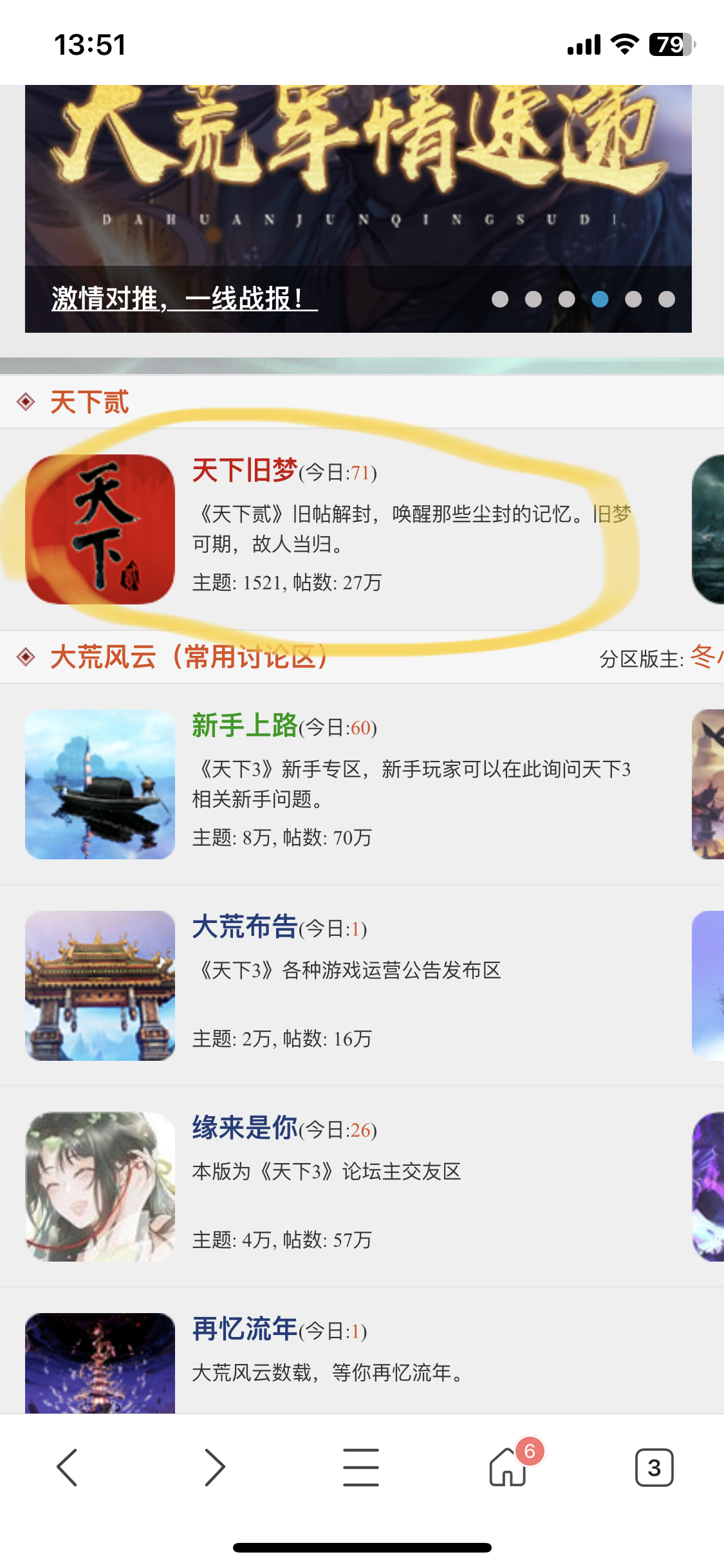The image size is (724, 1568).
Task: Tap the girl illustration for 缘来是你
Action: pos(100,1186)
